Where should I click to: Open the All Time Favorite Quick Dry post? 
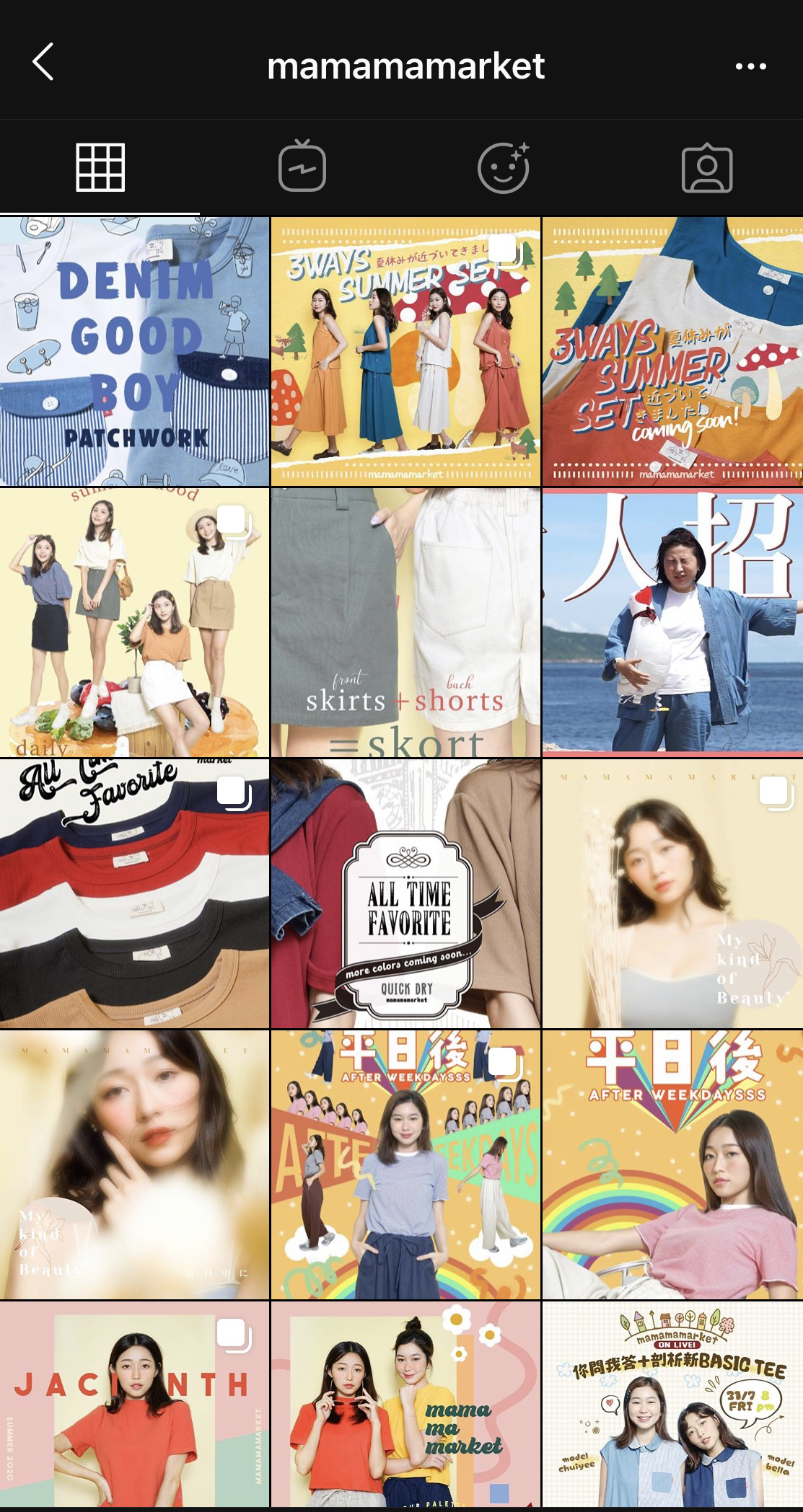[405, 893]
